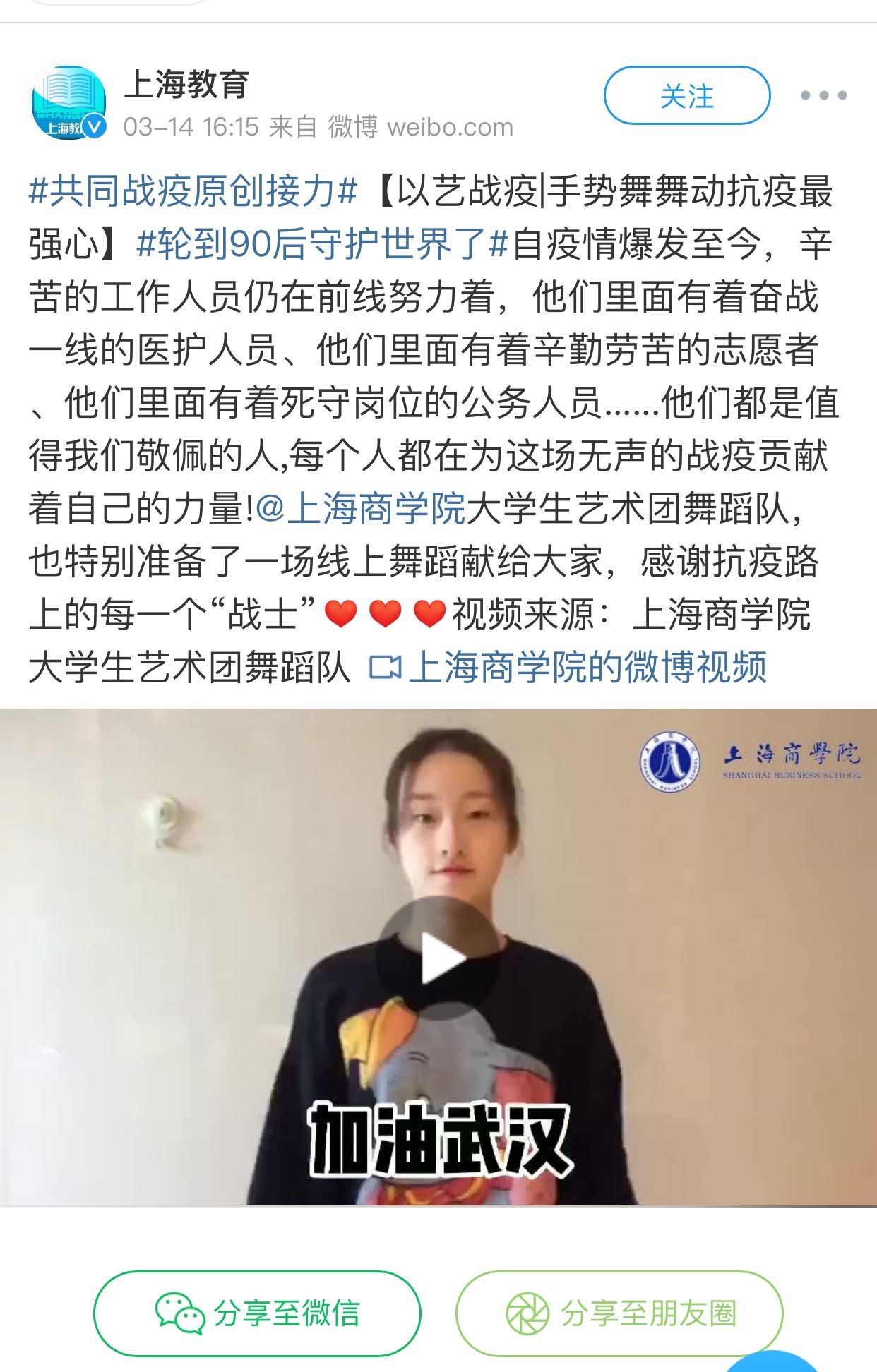Open the 上海教育 account name
877x1372 pixels.
coord(186,85)
